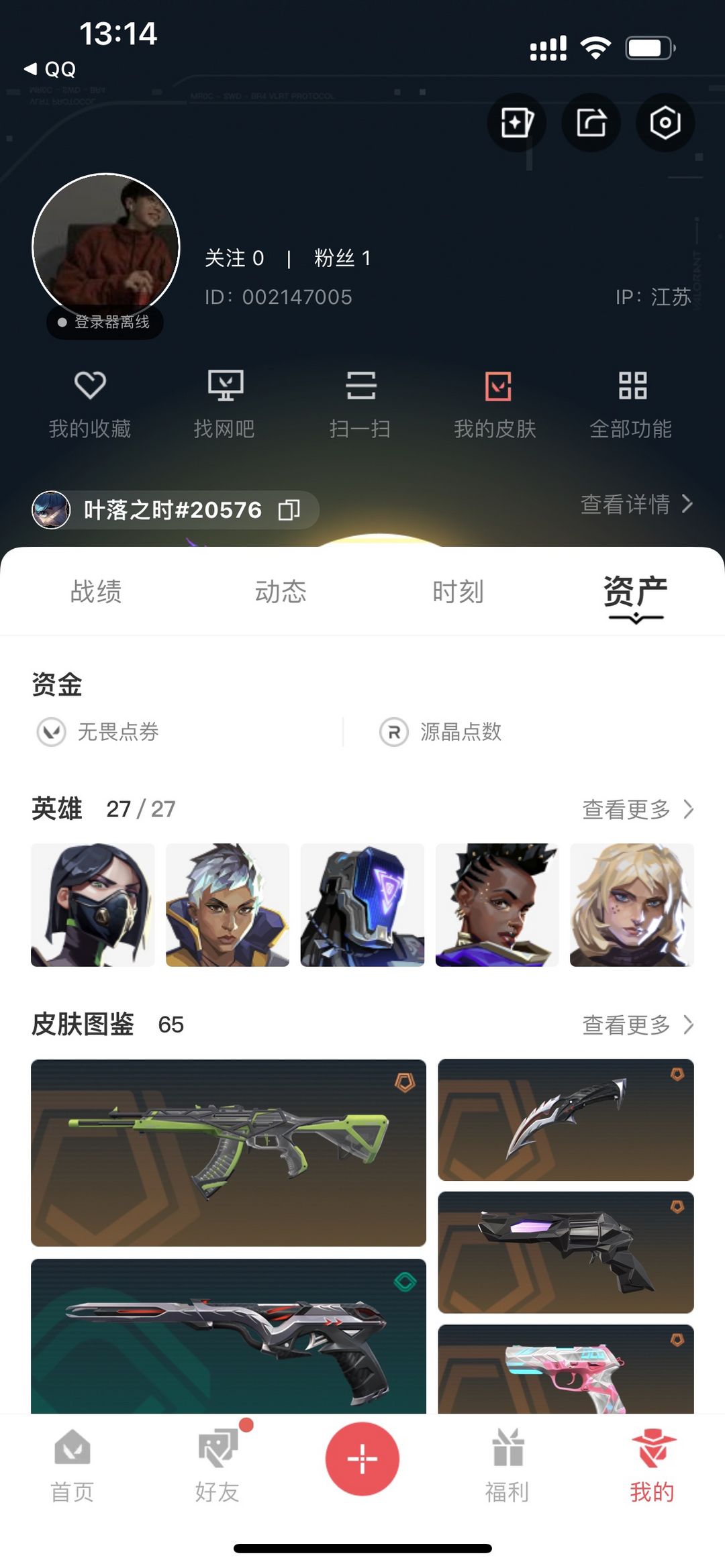Tap the share icon at top
Screen dimensions: 725x1568
point(591,123)
